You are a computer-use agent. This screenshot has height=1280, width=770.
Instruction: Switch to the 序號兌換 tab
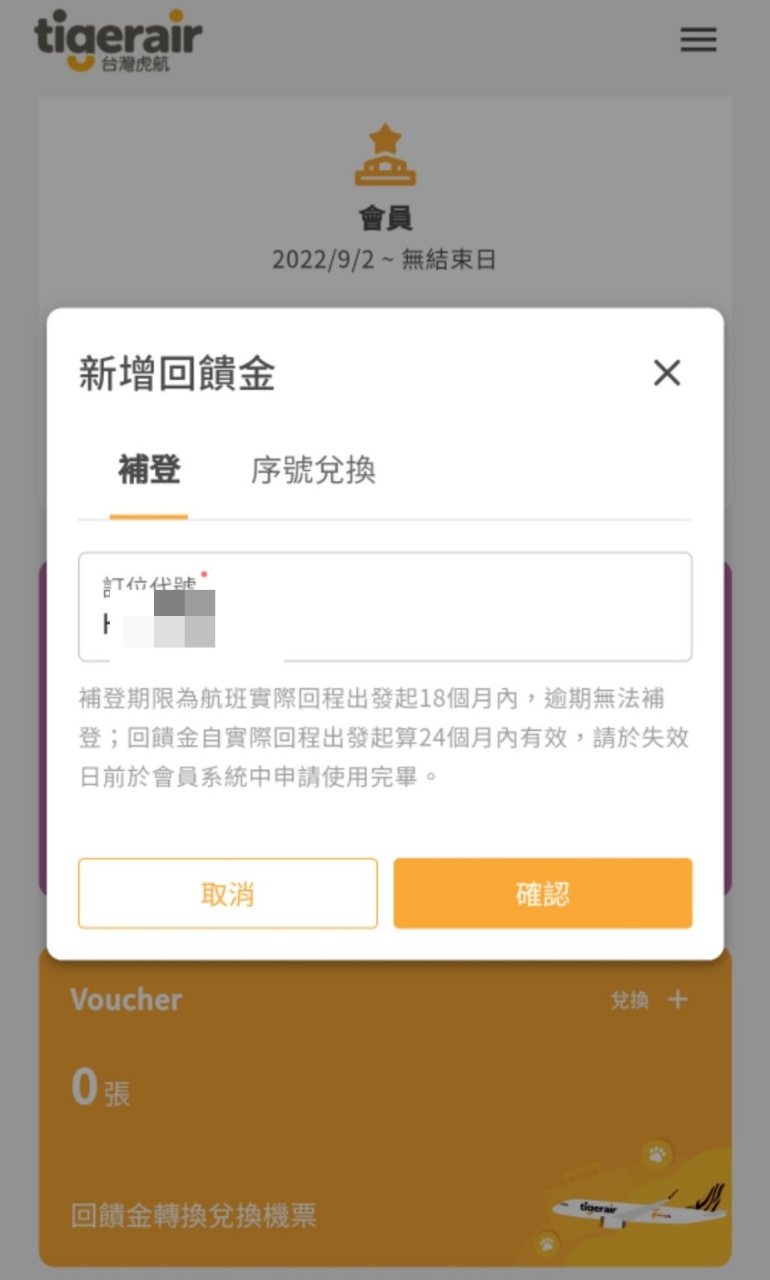(313, 470)
